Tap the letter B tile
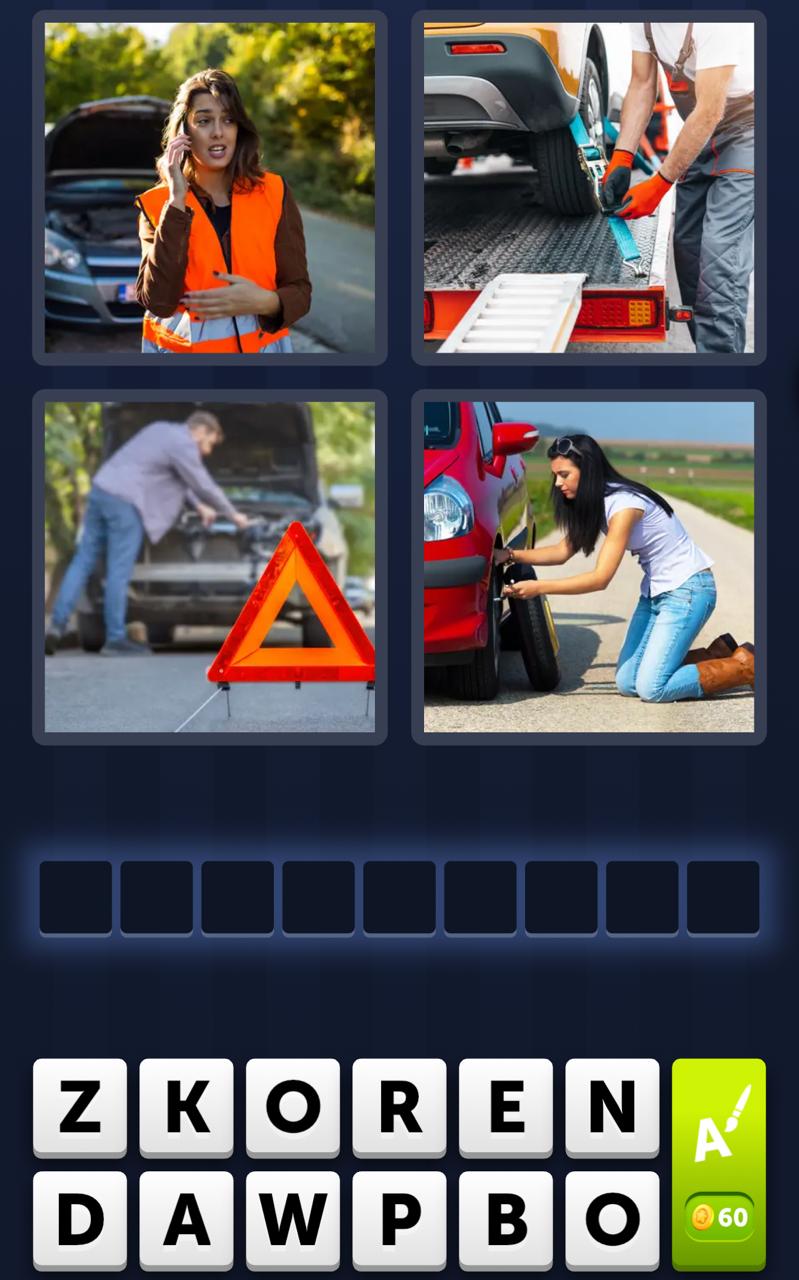Screen dimensions: 799x1280 pyautogui.click(x=504, y=1220)
